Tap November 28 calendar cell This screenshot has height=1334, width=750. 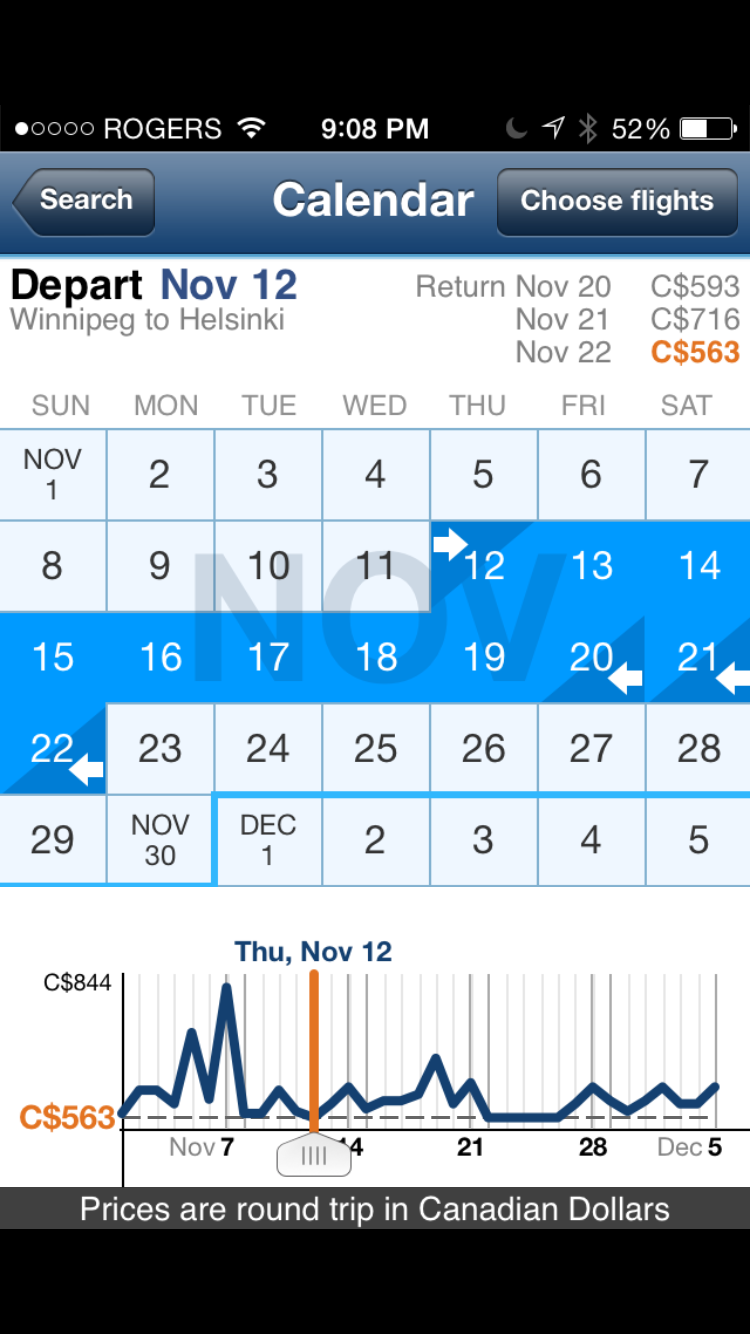point(698,749)
